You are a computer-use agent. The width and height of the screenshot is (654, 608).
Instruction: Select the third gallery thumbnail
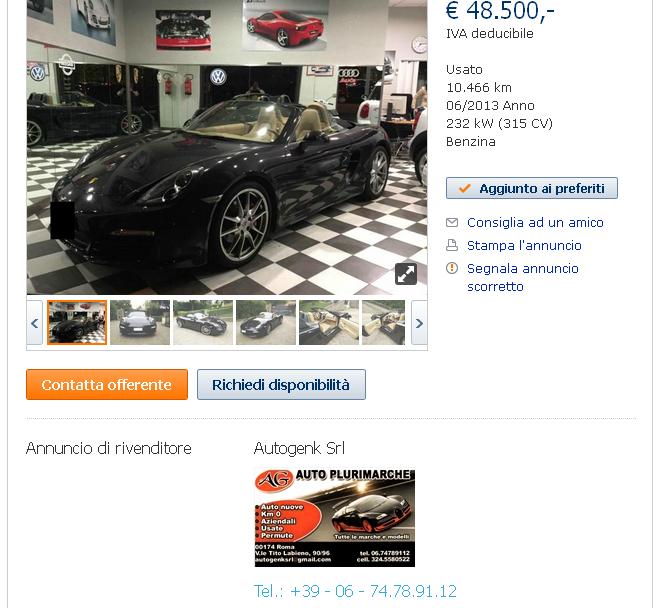click(x=203, y=323)
